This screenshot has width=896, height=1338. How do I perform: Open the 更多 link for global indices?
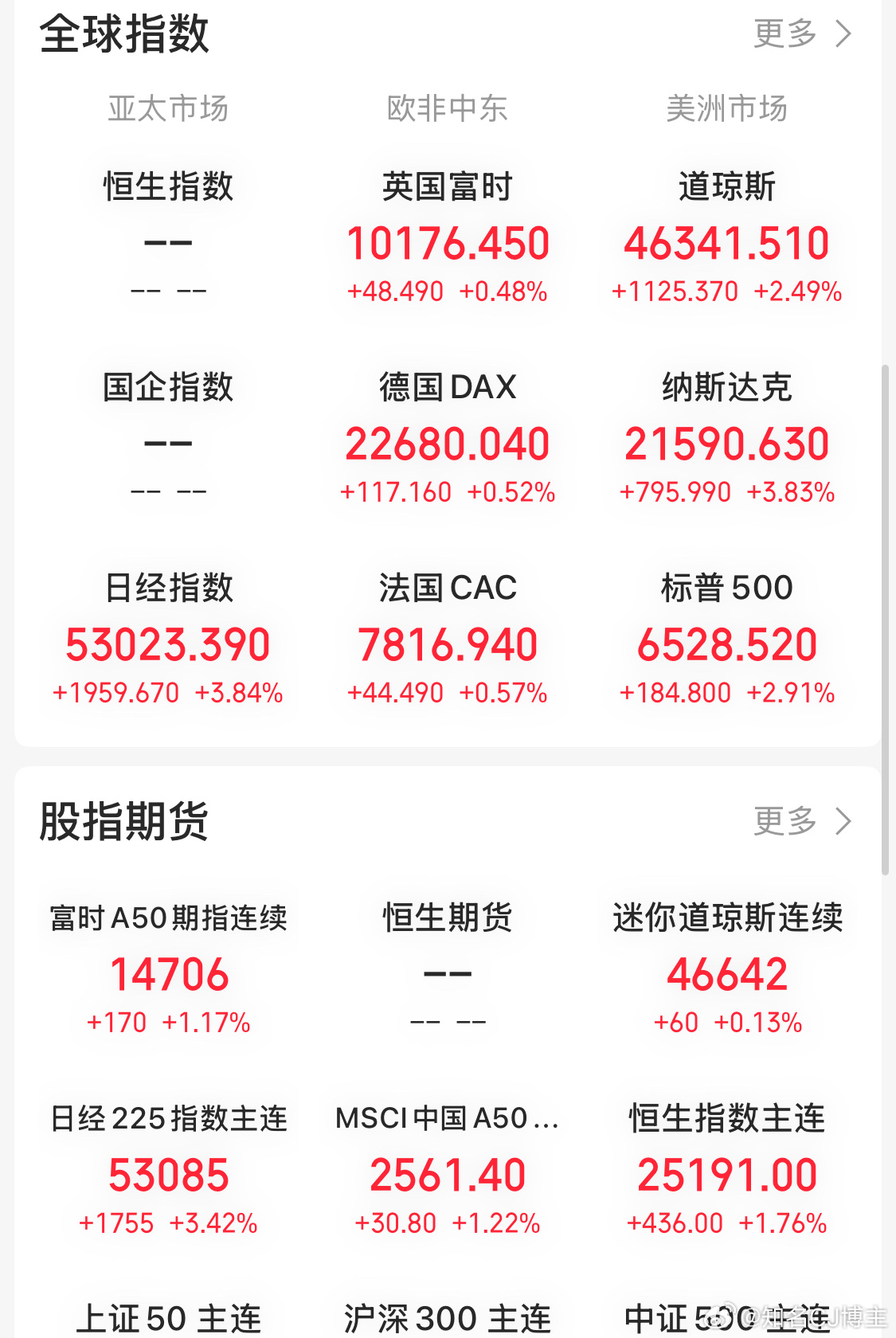tap(785, 33)
